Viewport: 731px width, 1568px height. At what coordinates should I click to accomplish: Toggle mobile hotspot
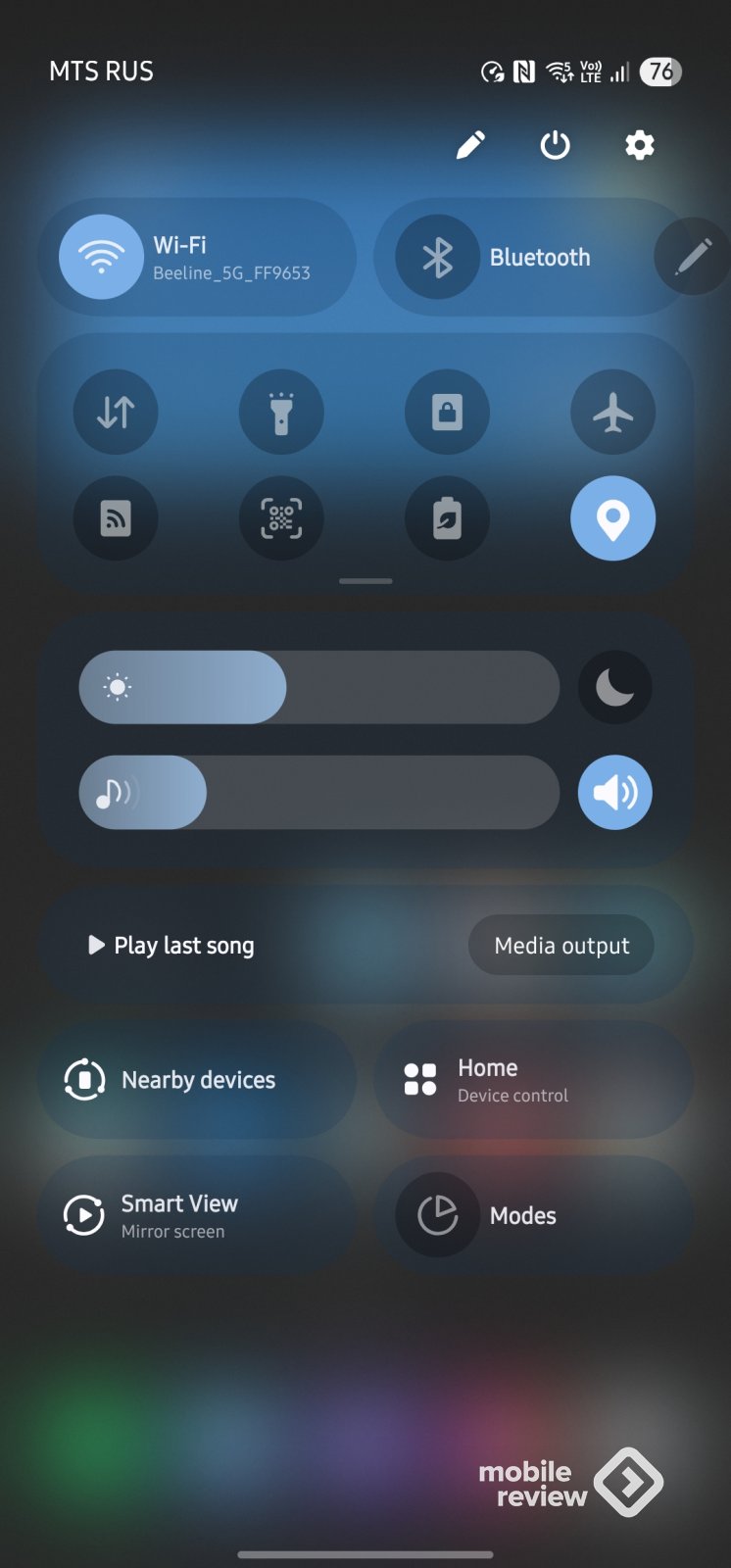tap(116, 517)
